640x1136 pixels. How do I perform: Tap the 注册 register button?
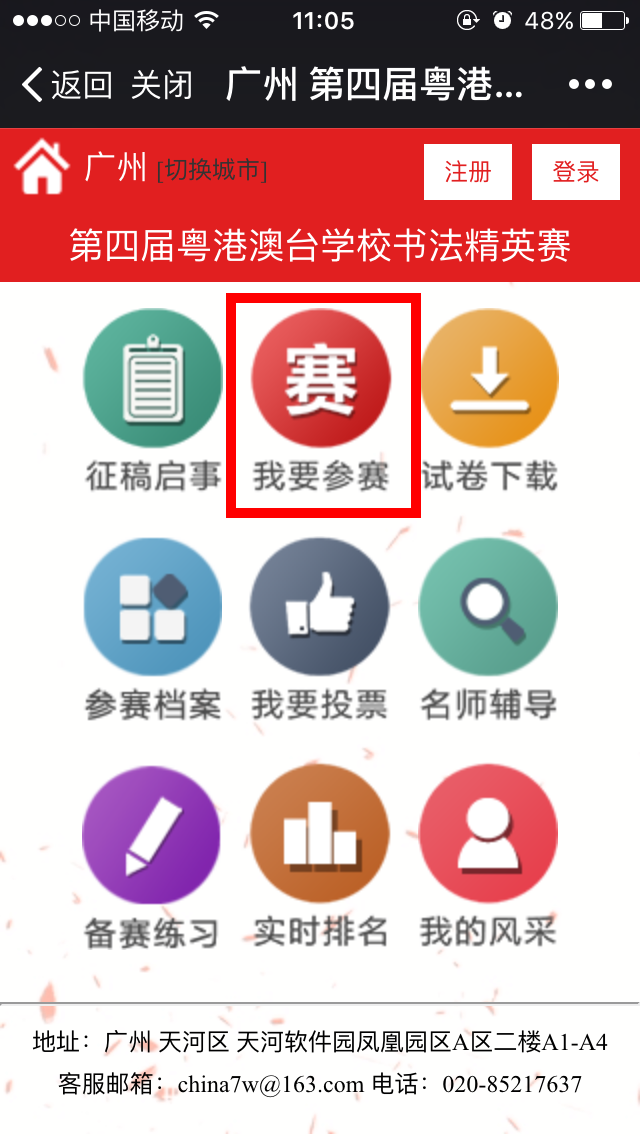tap(468, 172)
